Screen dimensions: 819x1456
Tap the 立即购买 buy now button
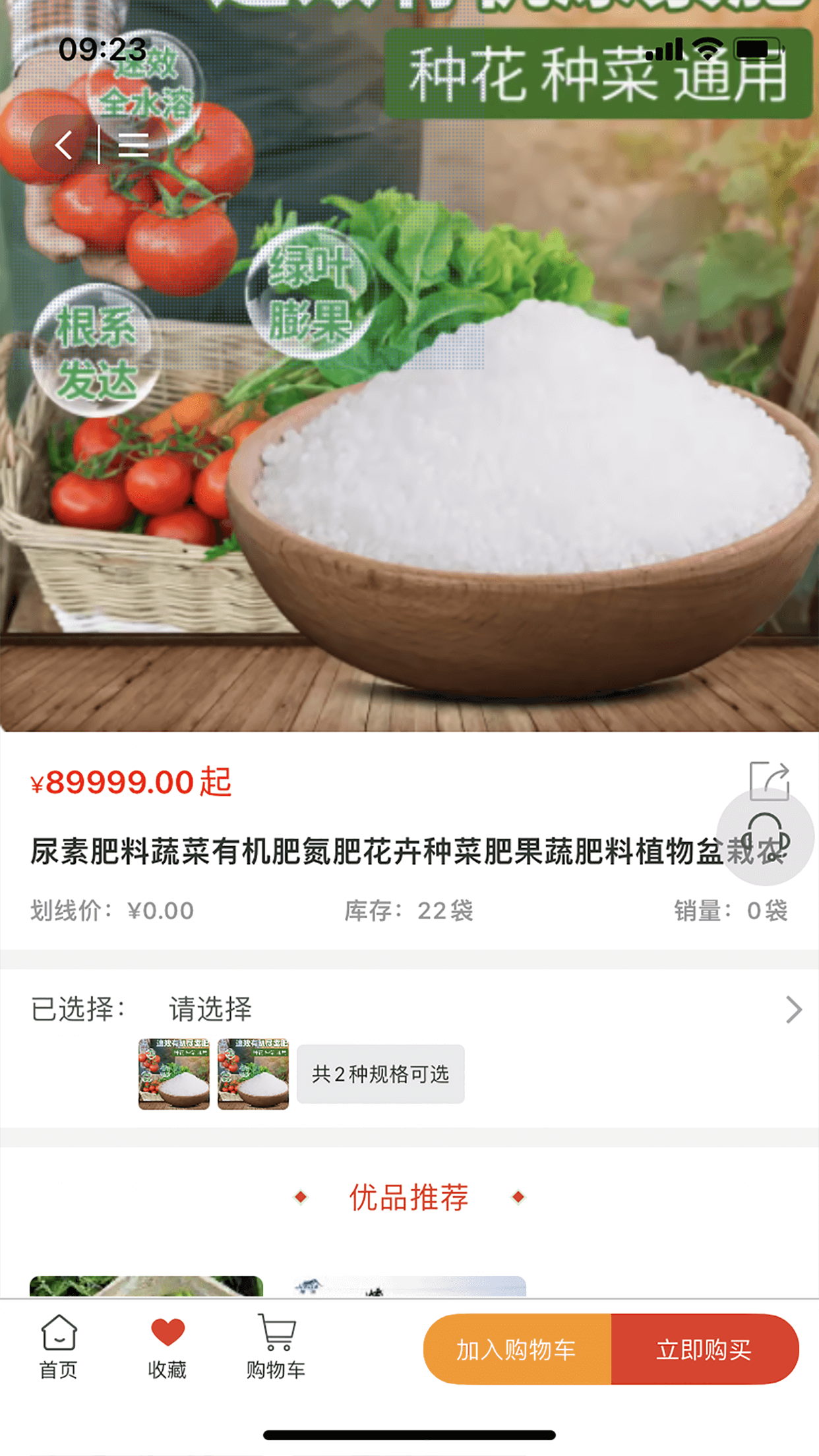705,1349
